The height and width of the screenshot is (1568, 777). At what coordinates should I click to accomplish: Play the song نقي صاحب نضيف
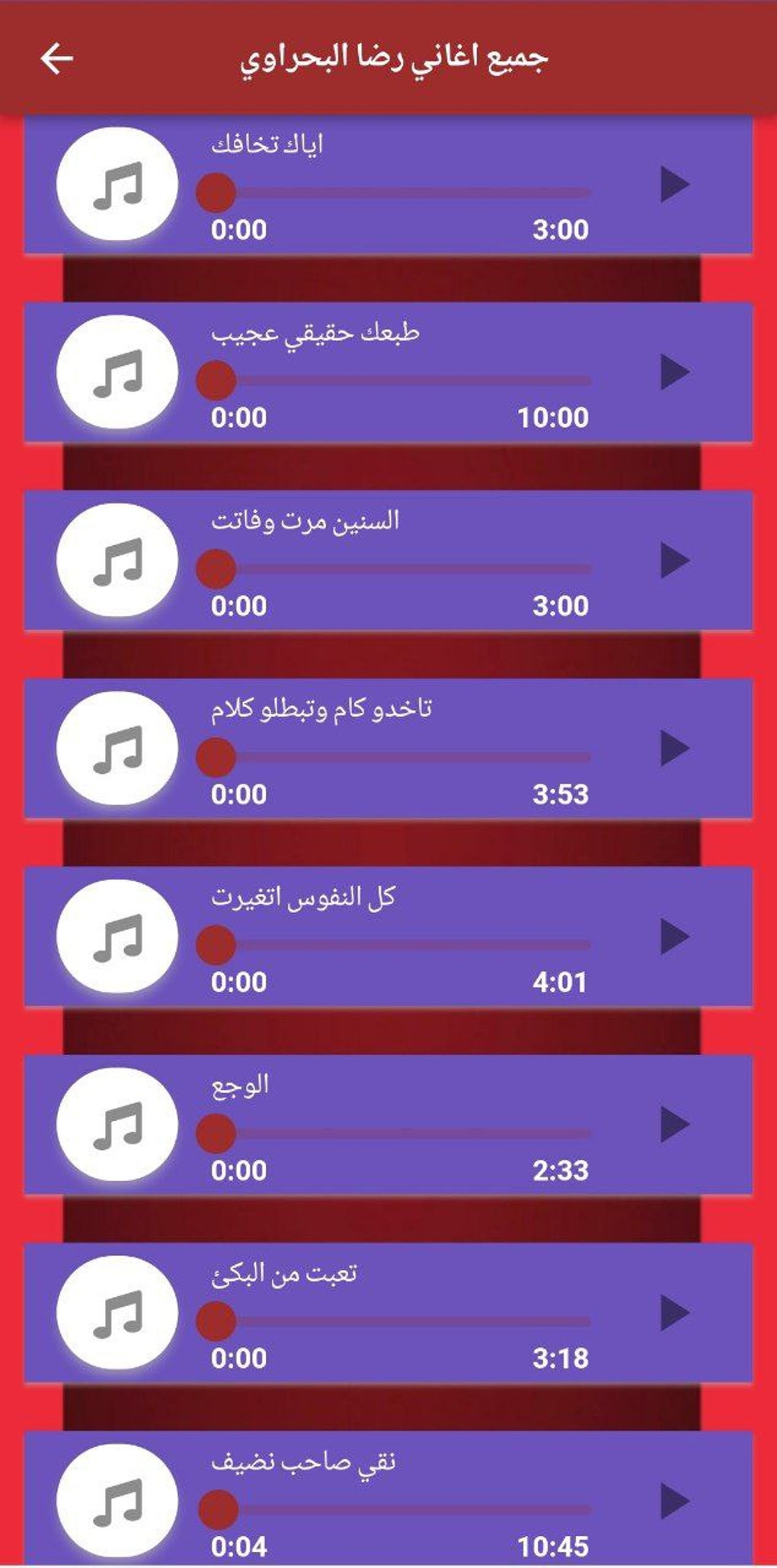pos(674,1501)
